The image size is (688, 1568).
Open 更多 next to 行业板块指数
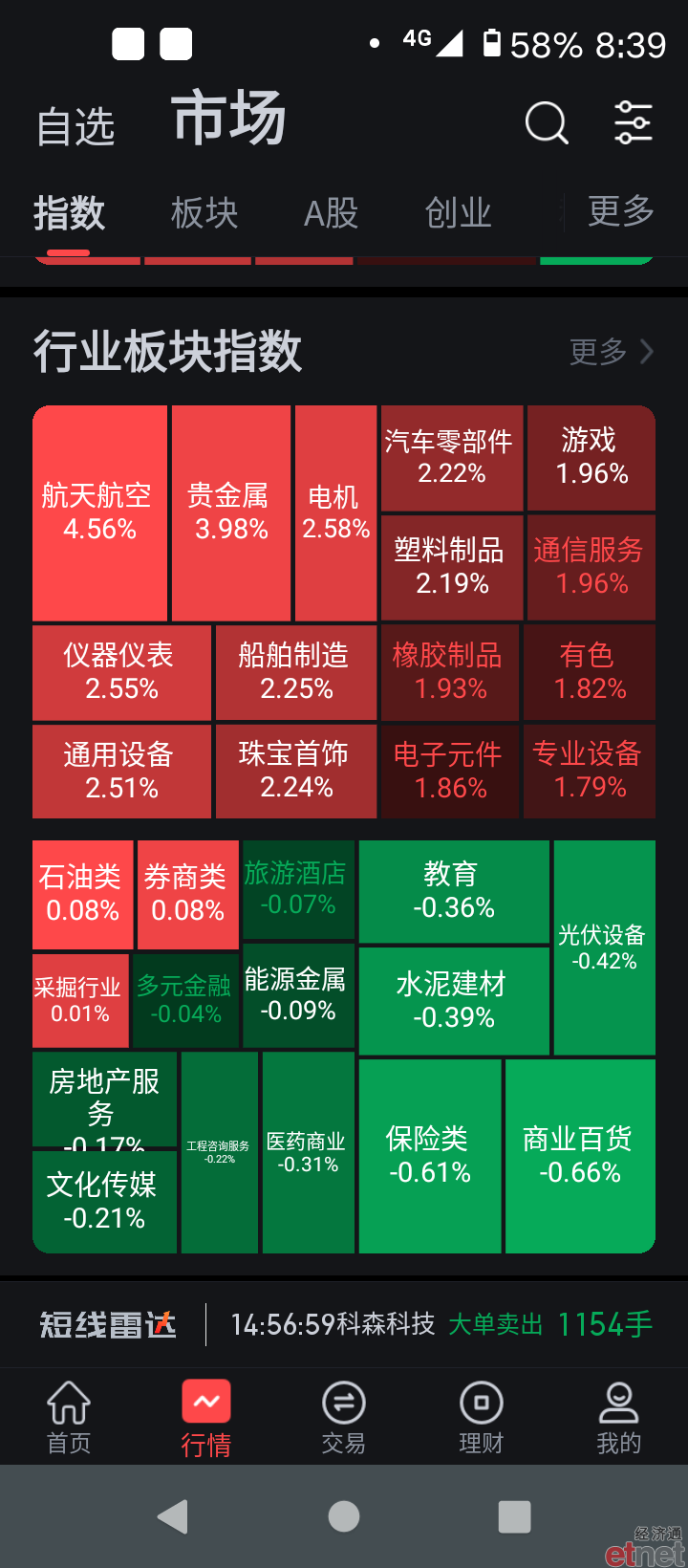pos(612,352)
